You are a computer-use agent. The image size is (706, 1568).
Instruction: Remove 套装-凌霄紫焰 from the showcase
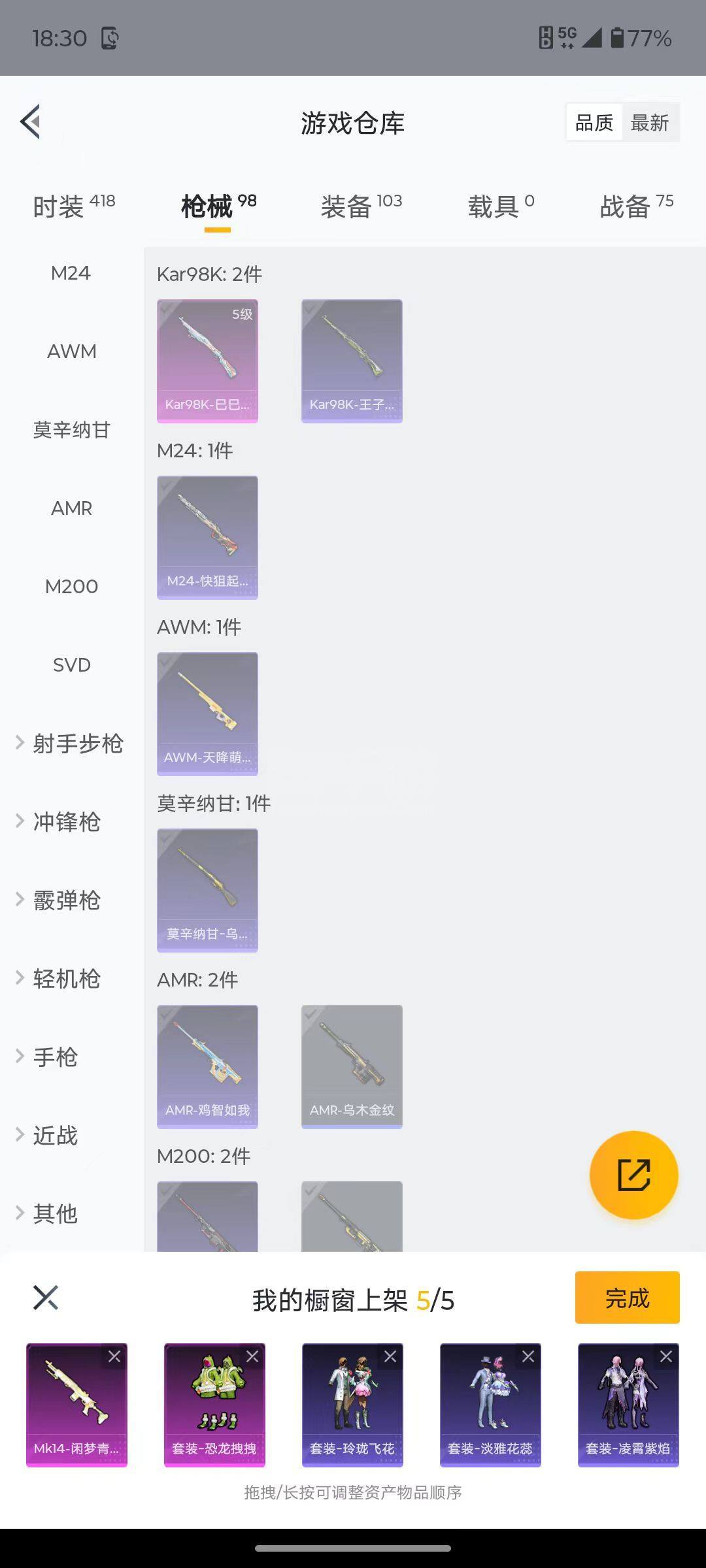(x=666, y=1357)
